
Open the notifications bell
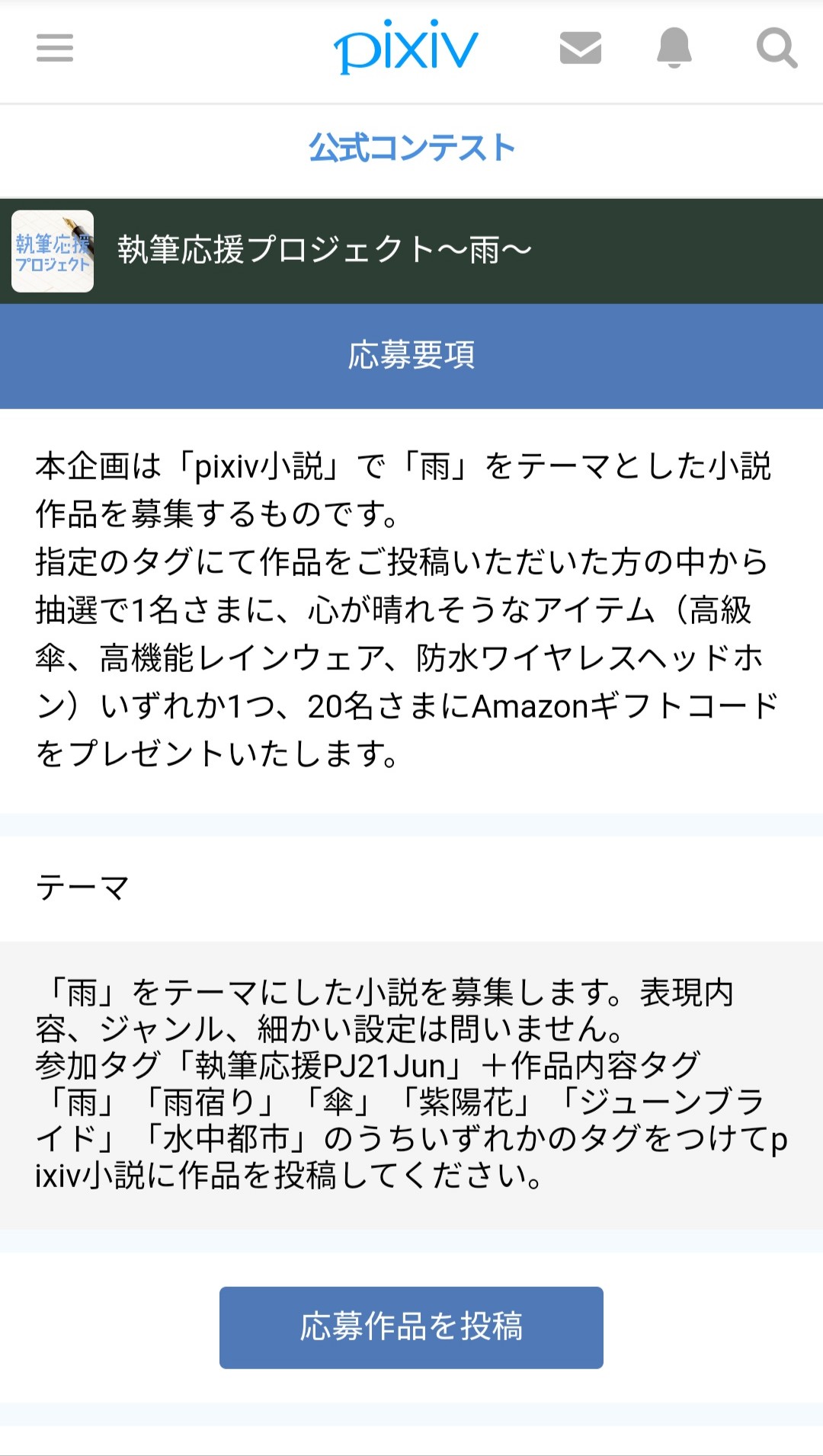point(674,48)
